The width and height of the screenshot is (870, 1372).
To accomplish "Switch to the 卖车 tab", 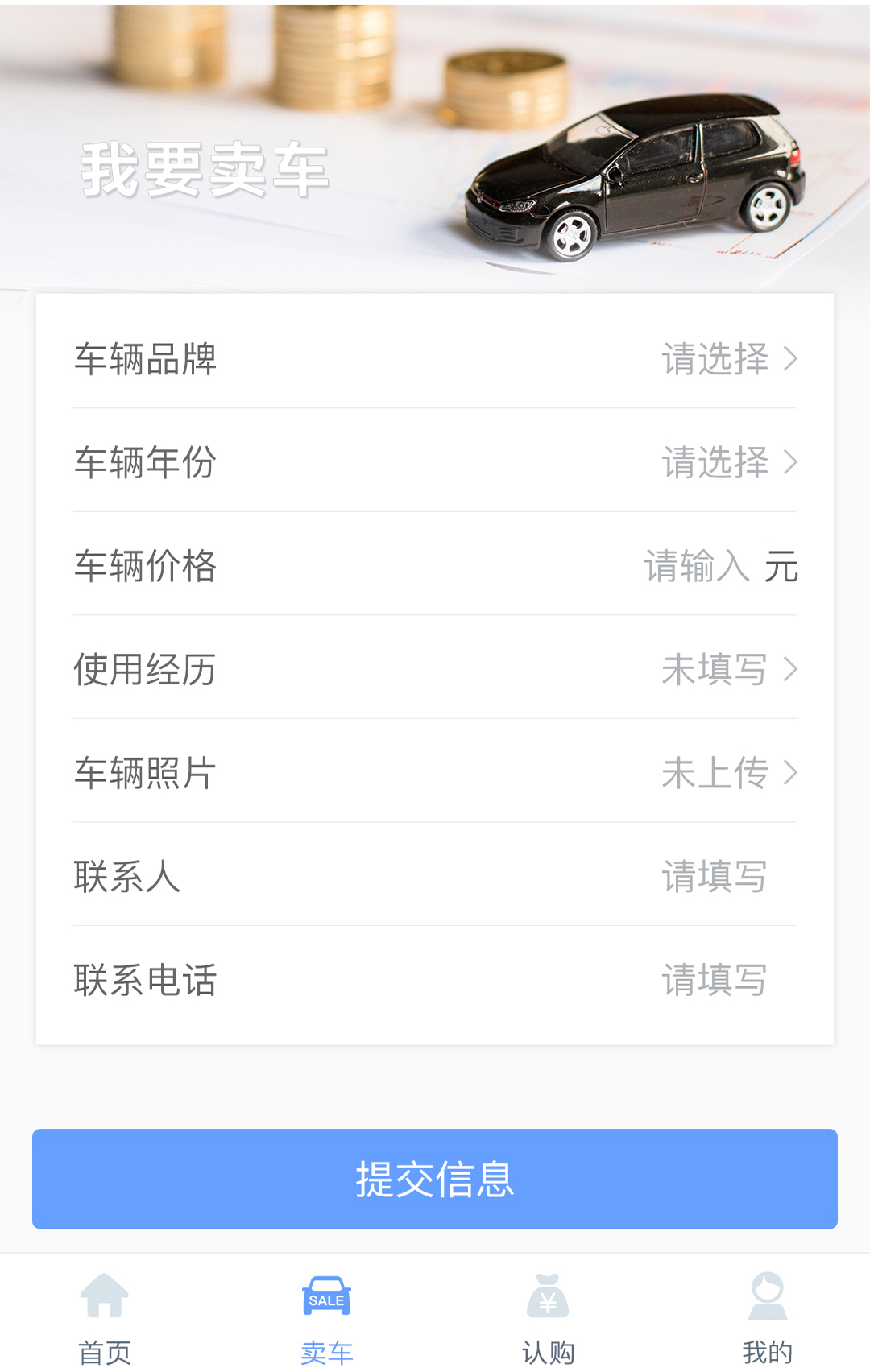I will pyautogui.click(x=325, y=1320).
